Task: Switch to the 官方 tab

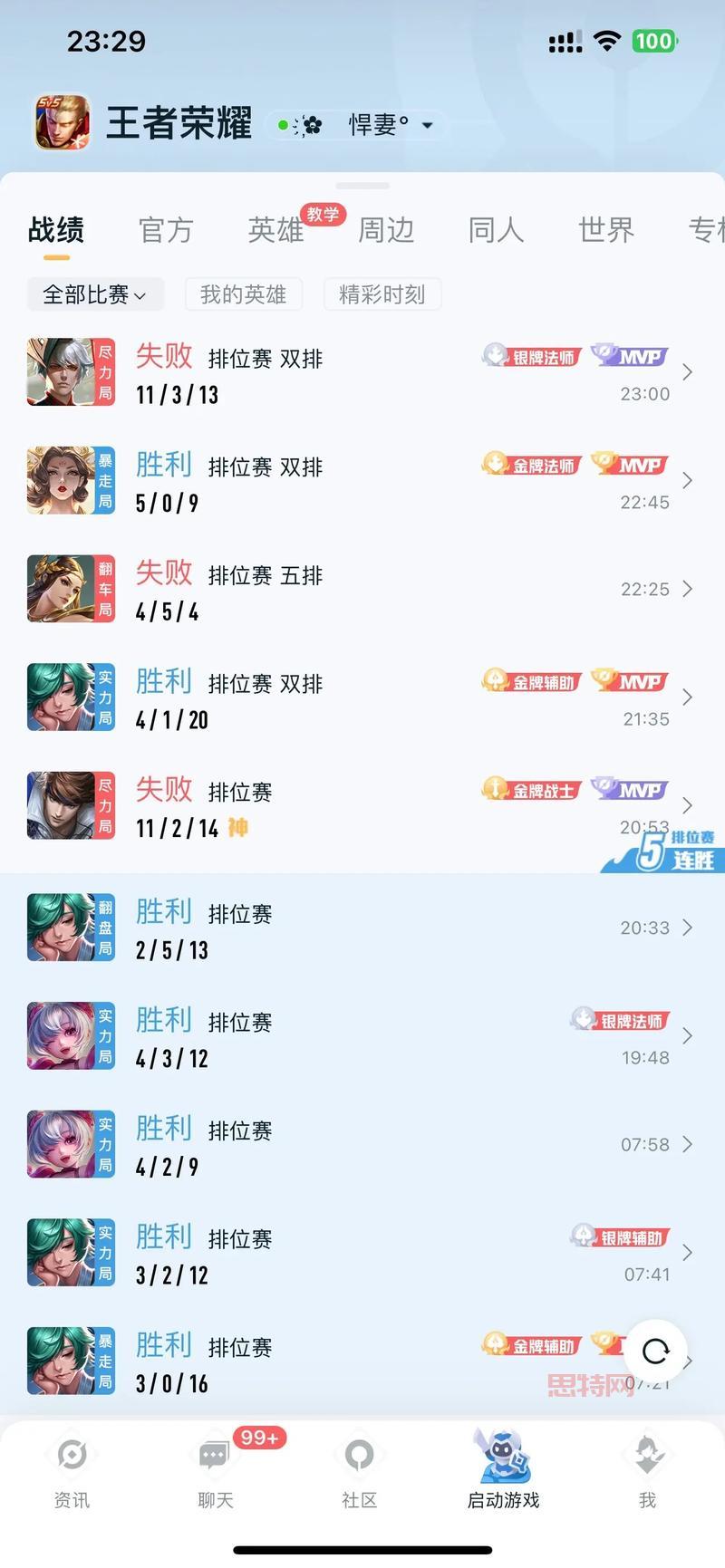Action: [x=166, y=231]
